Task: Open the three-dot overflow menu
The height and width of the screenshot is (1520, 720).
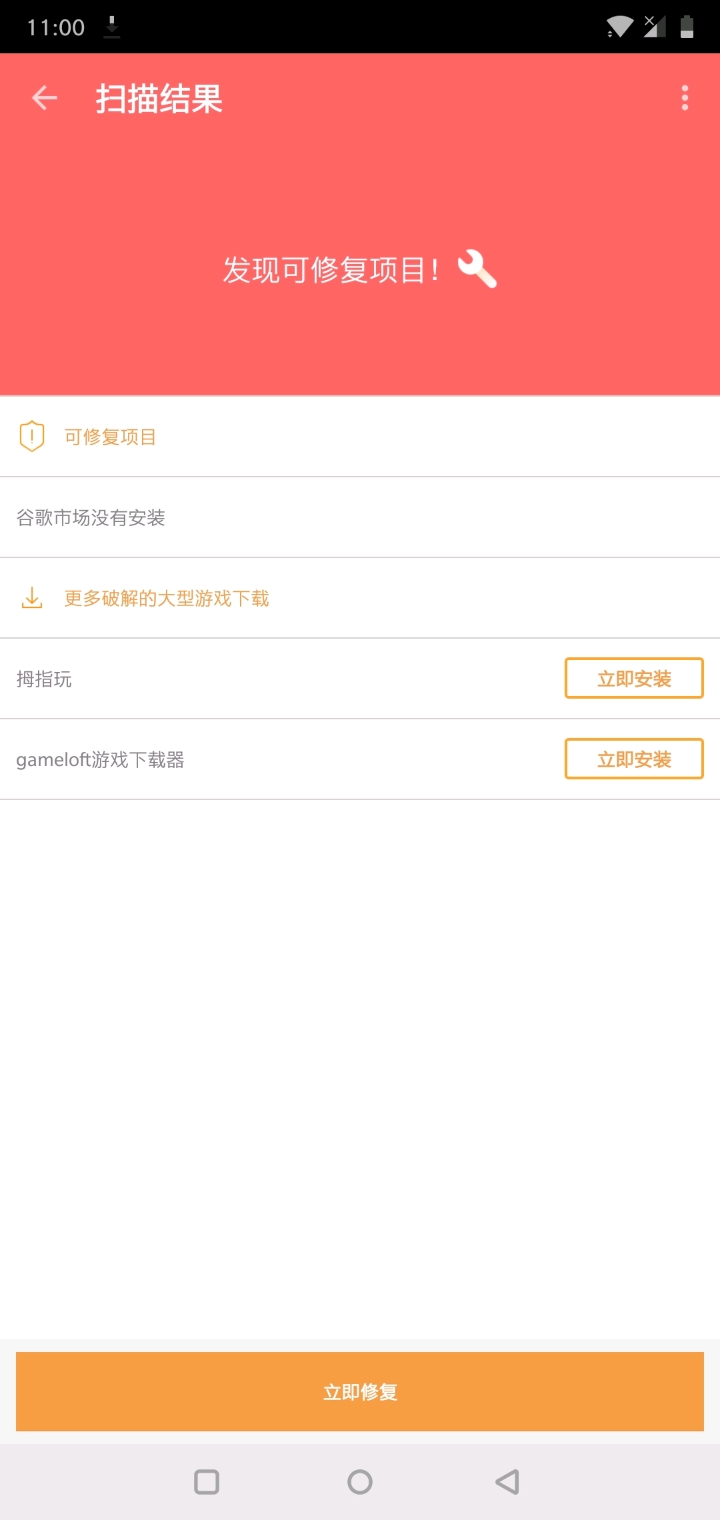Action: pyautogui.click(x=684, y=98)
